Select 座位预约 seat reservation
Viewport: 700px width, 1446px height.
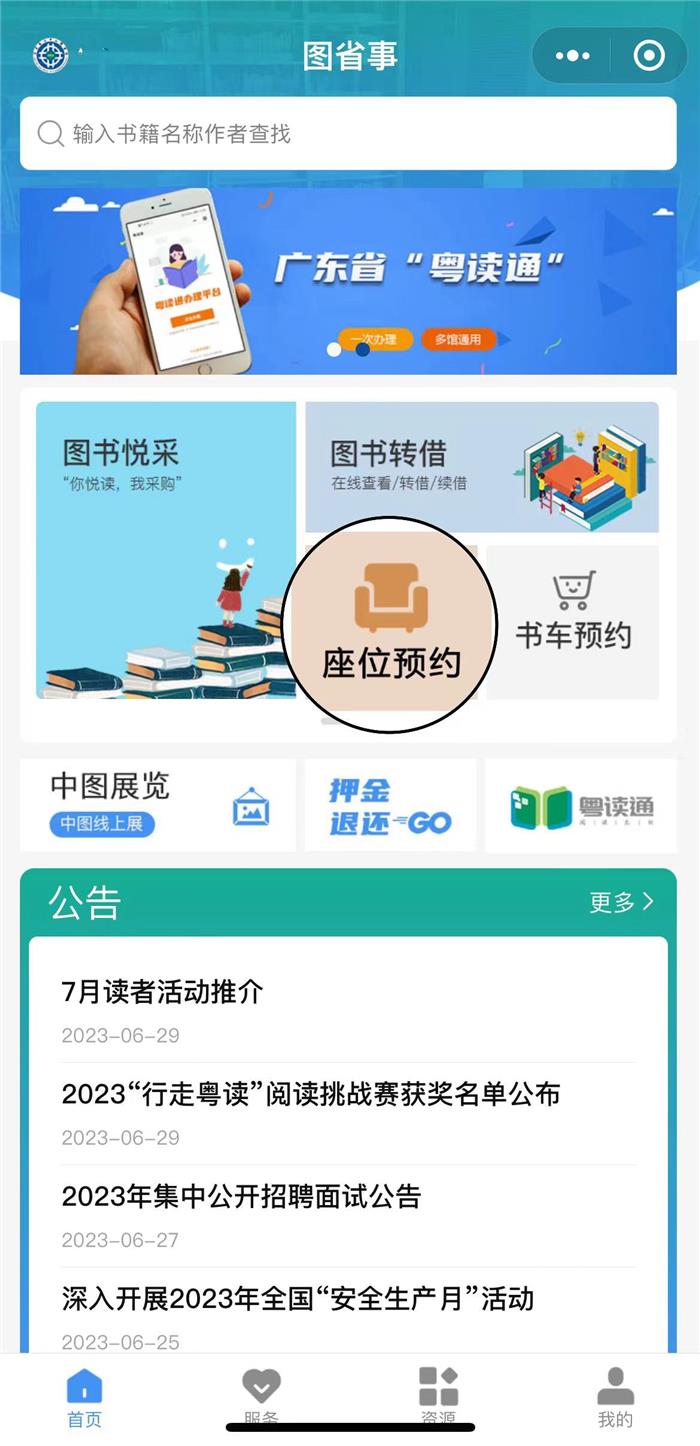391,624
